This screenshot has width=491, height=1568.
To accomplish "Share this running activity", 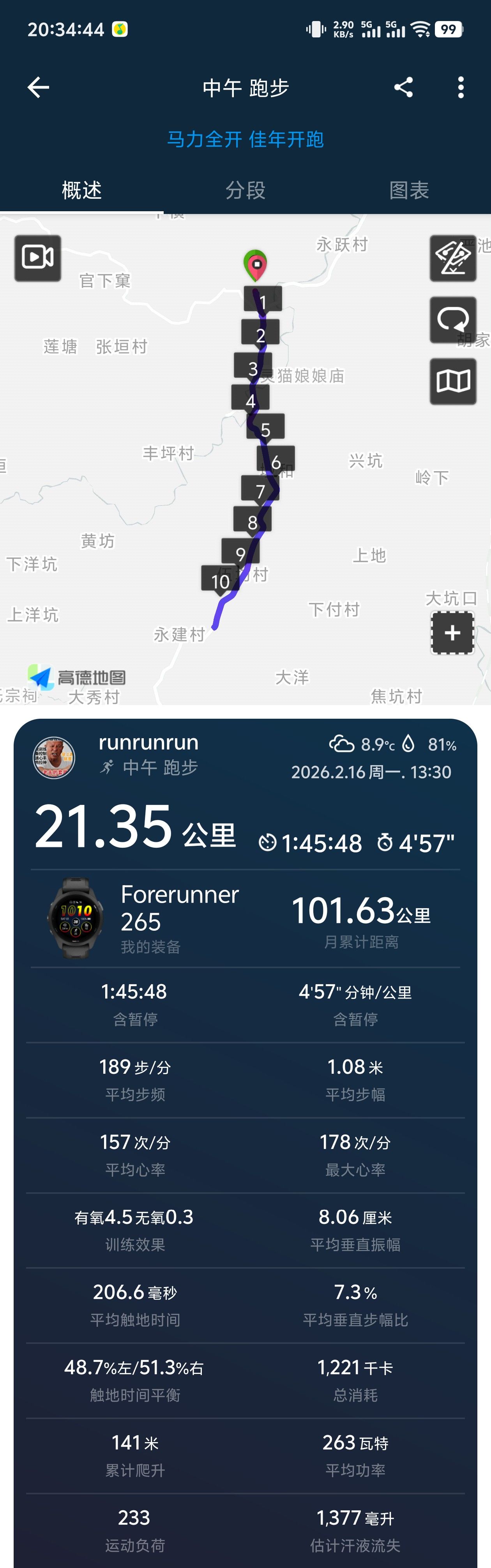I will [x=403, y=88].
